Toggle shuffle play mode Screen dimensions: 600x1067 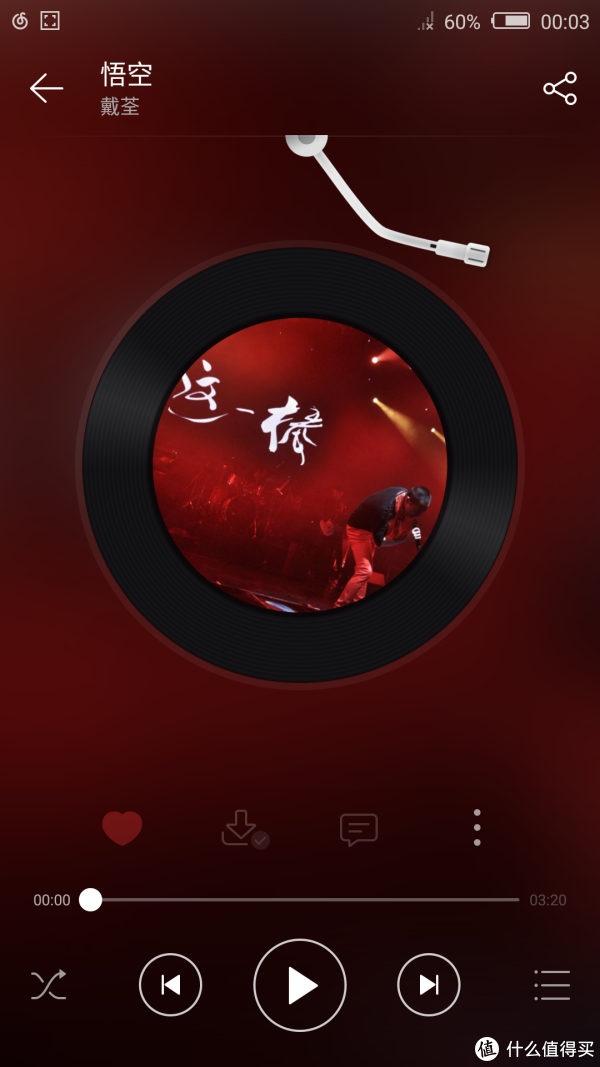[48, 985]
